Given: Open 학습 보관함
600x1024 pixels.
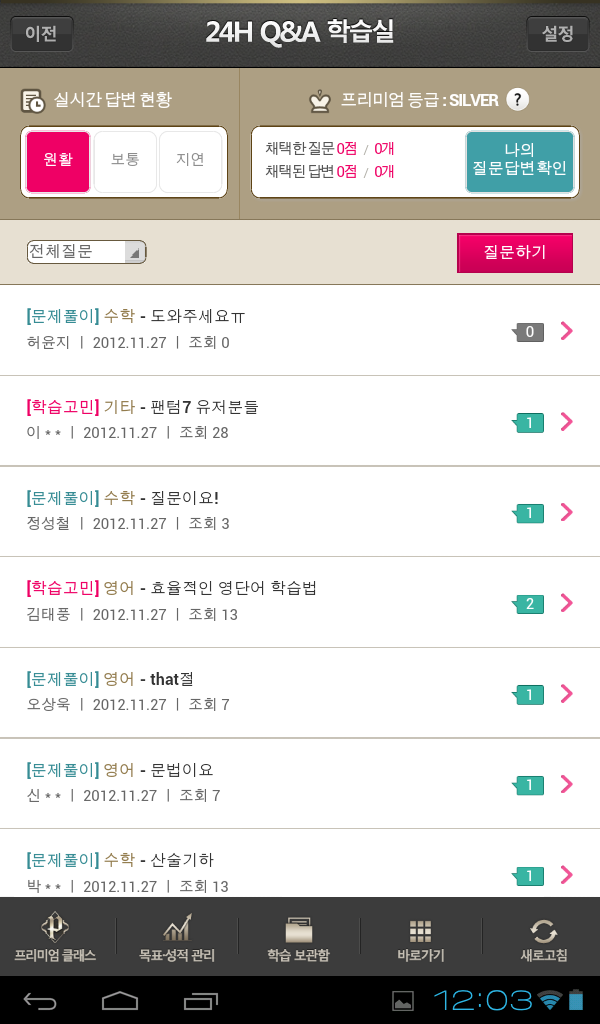Looking at the screenshot, I should pos(298,936).
